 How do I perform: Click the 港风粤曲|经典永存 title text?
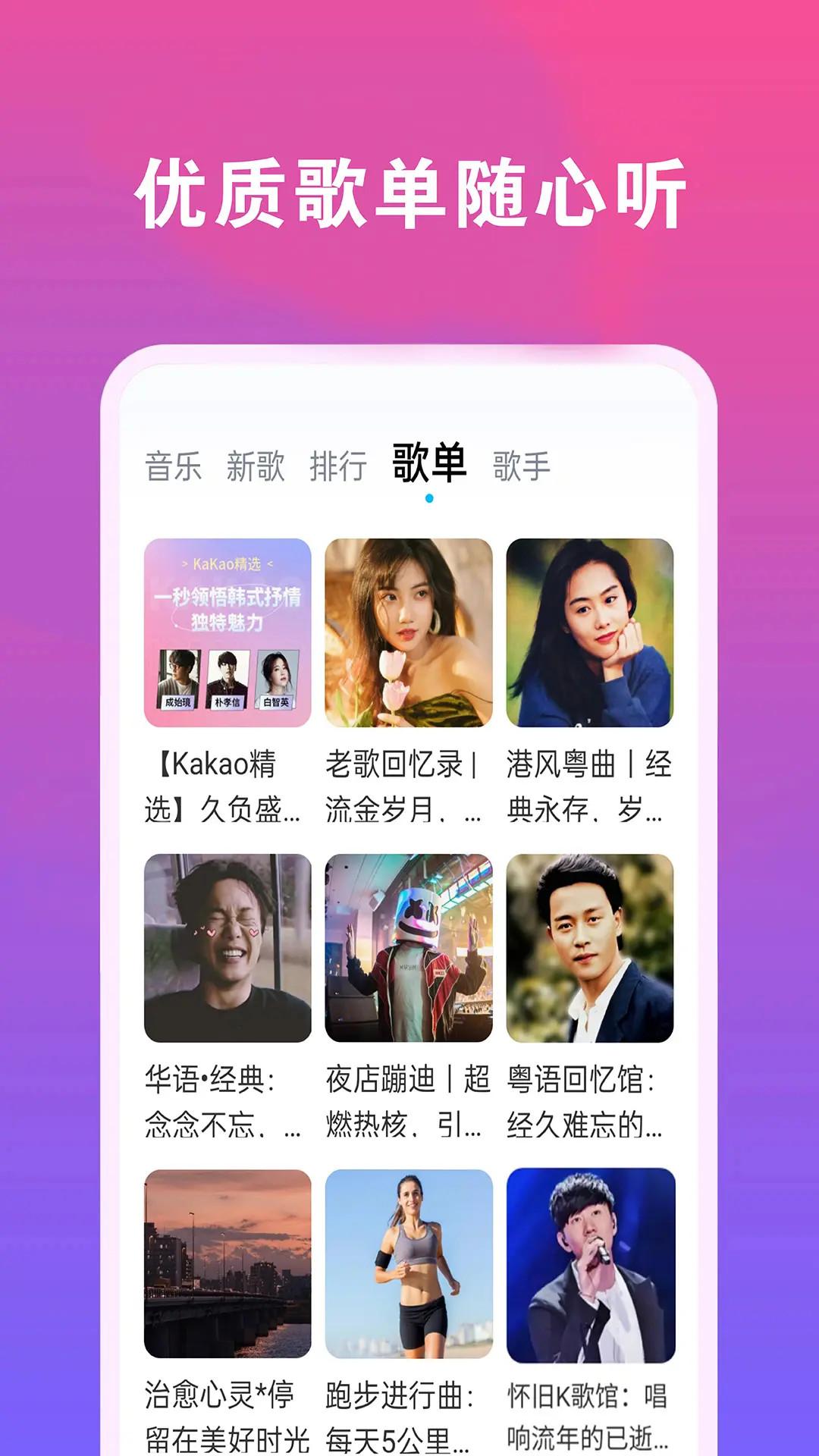pyautogui.click(x=586, y=783)
